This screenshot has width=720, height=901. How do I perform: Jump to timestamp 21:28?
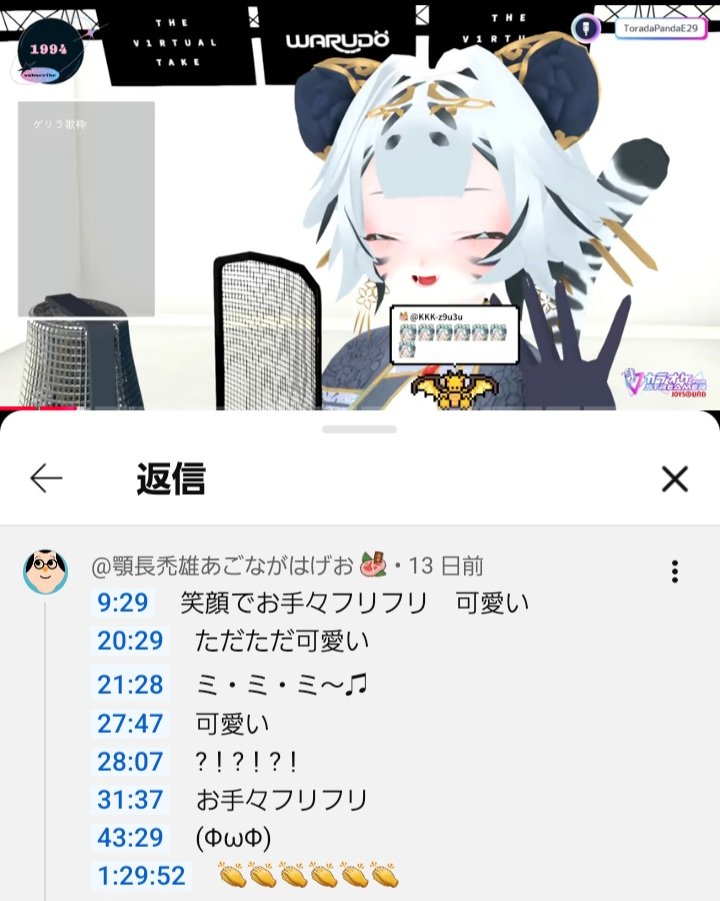(130, 684)
